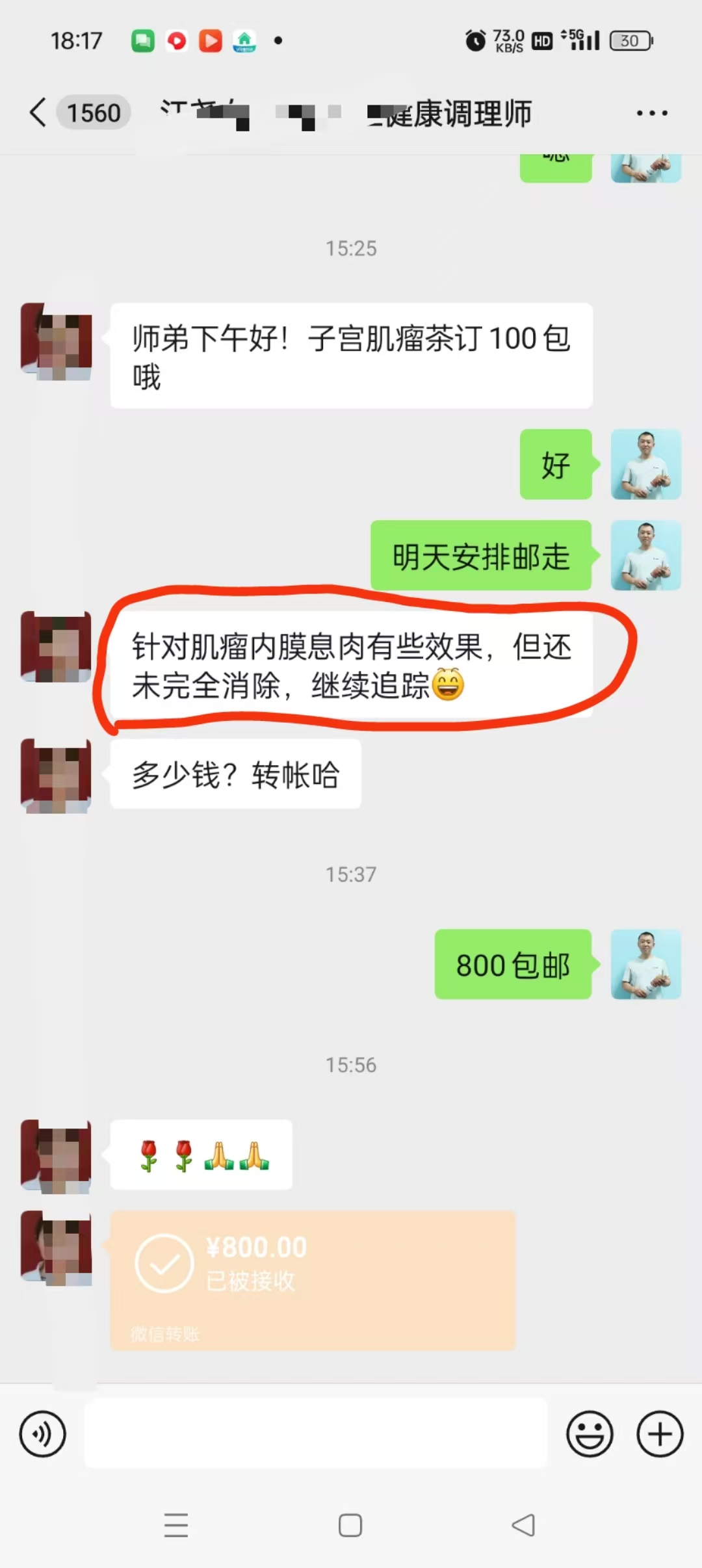Tap the recent apps icon in navigation bar

pyautogui.click(x=176, y=1524)
